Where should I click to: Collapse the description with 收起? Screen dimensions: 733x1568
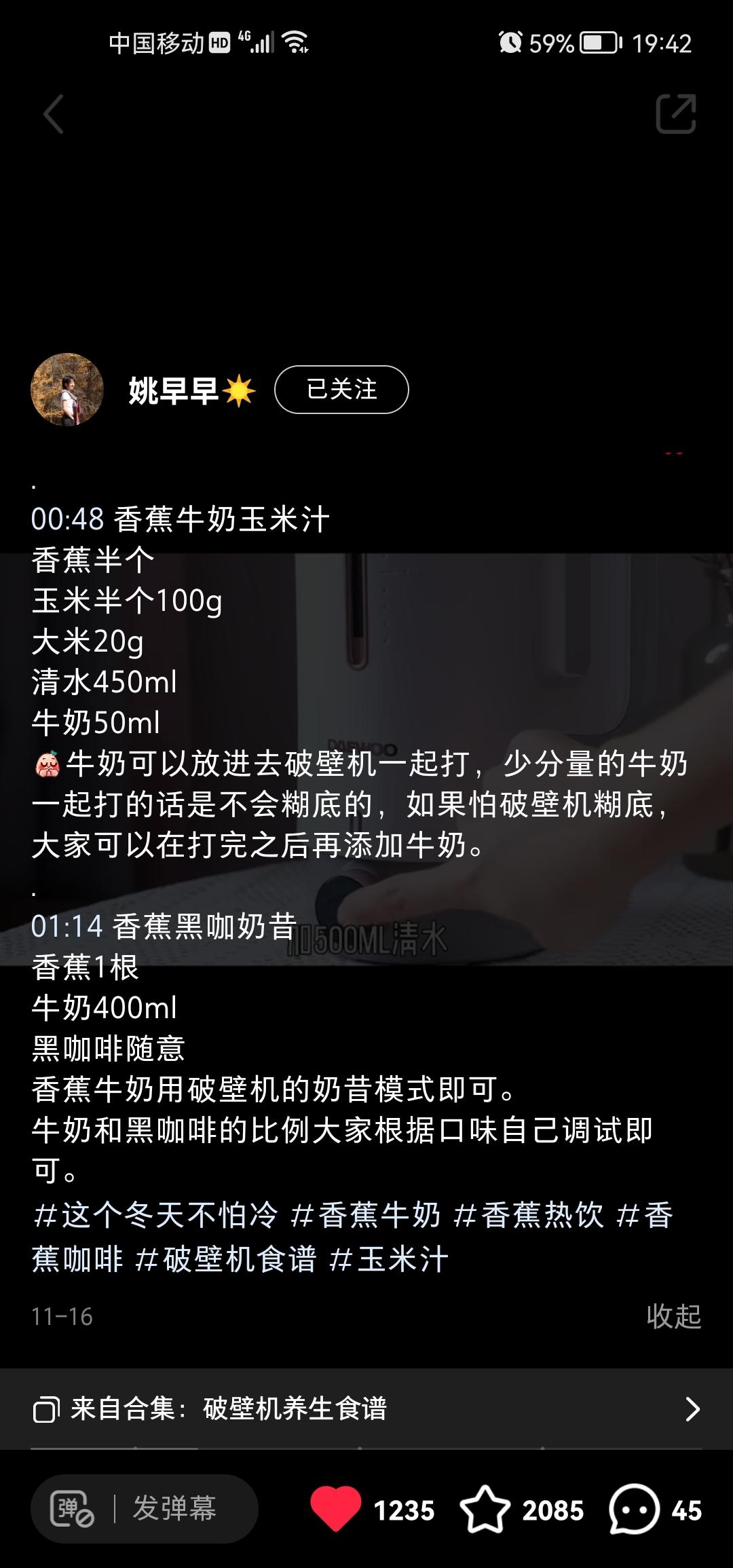(673, 1316)
